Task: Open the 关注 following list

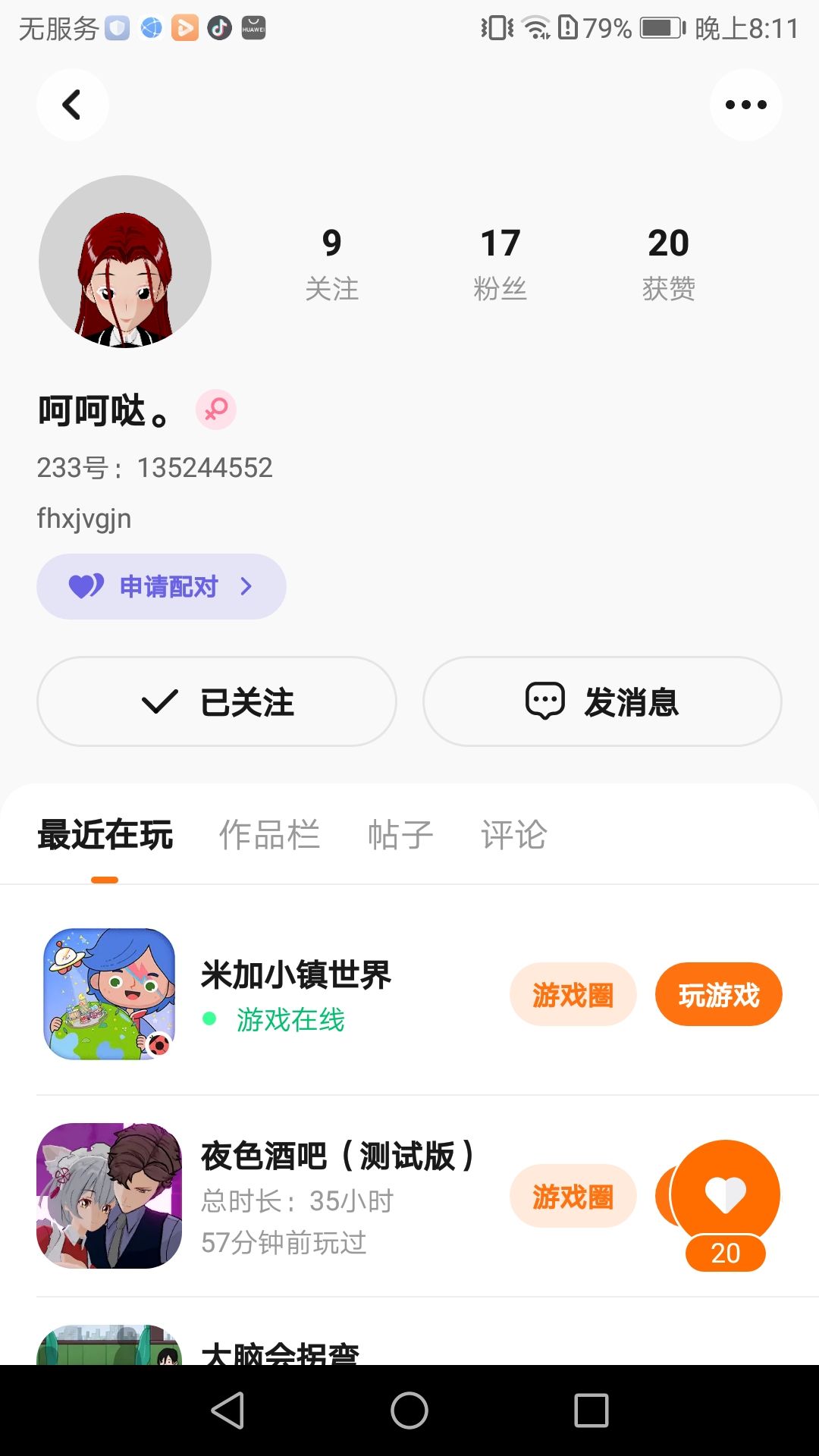Action: (x=331, y=263)
